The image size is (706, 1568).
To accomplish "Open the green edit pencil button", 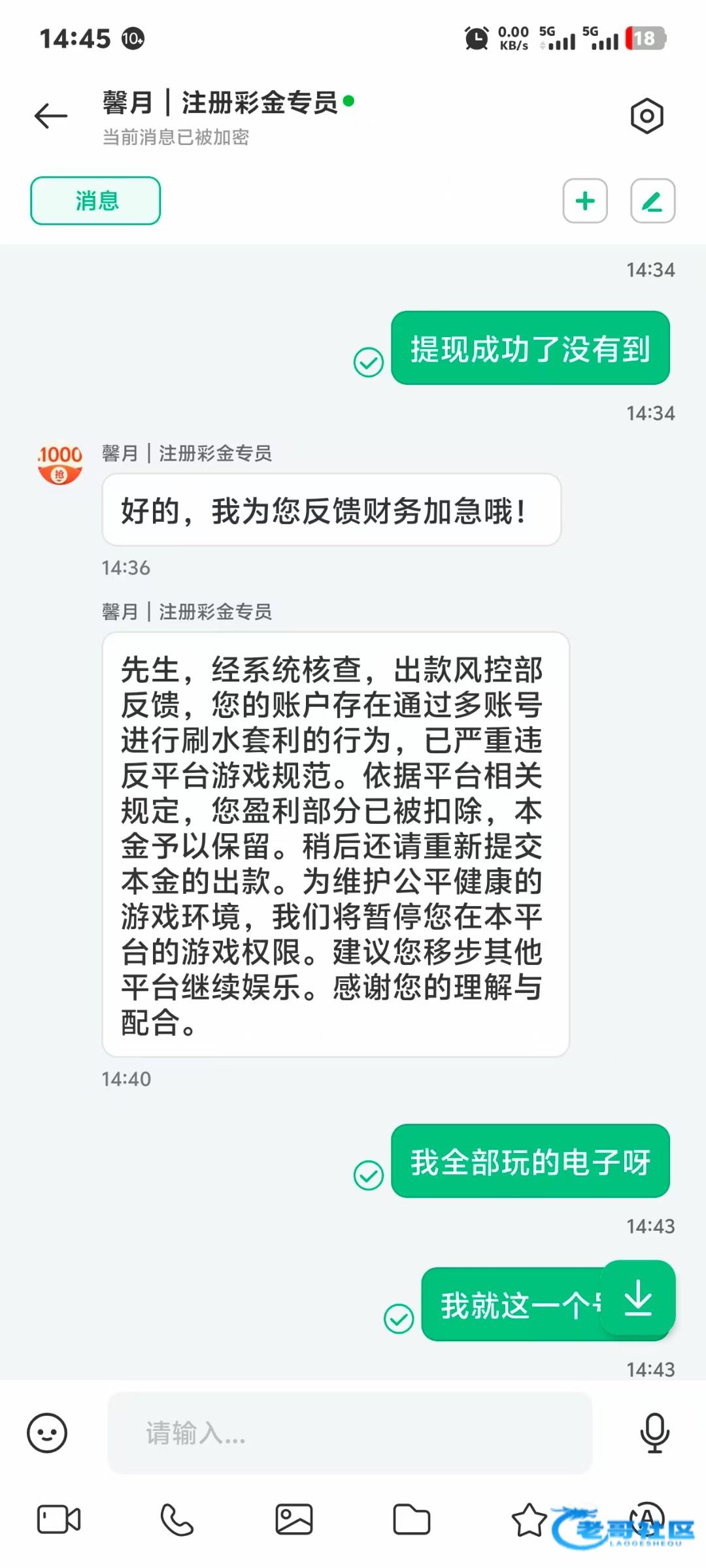I will point(652,201).
